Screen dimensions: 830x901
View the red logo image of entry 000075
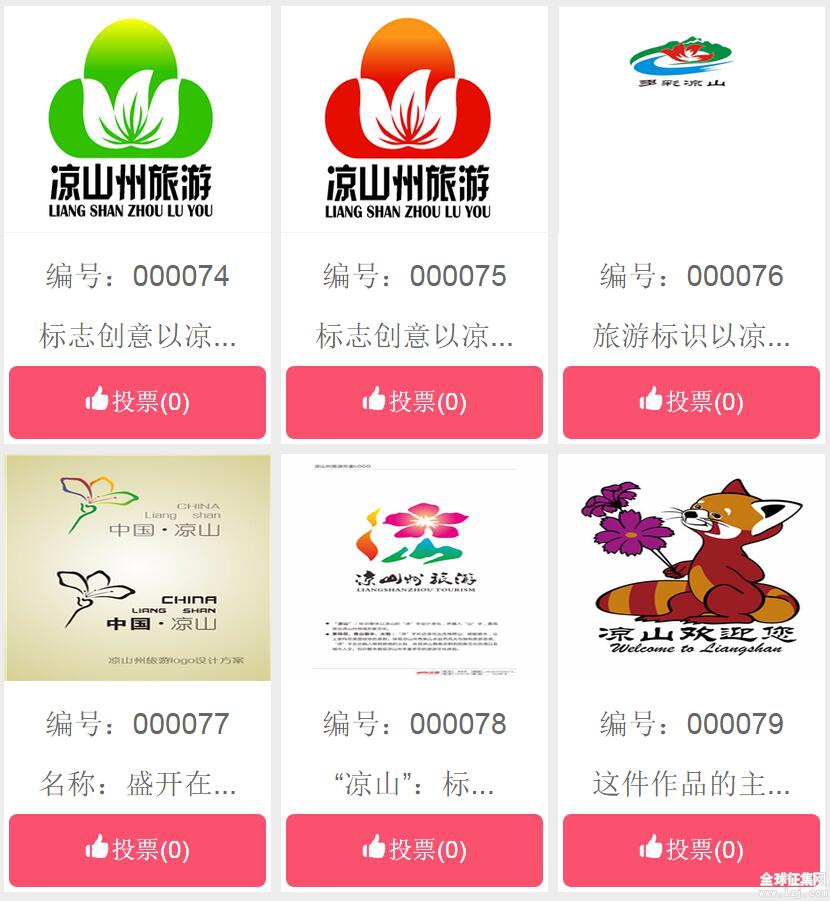414,120
